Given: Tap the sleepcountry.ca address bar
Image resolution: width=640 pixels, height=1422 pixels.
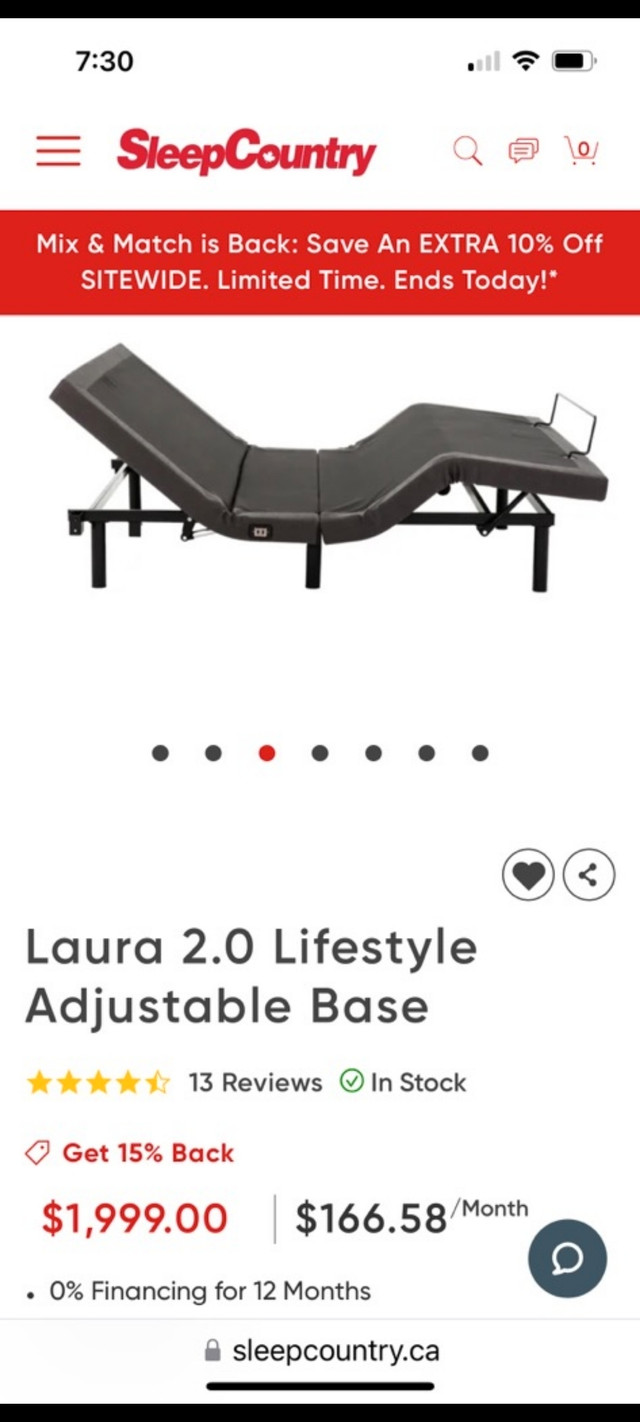Looking at the screenshot, I should coord(320,1351).
